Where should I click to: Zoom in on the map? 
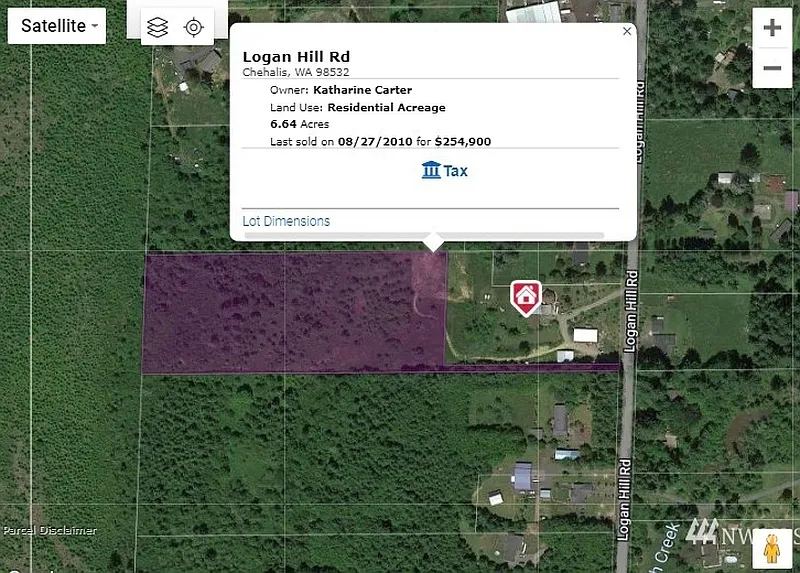click(771, 28)
